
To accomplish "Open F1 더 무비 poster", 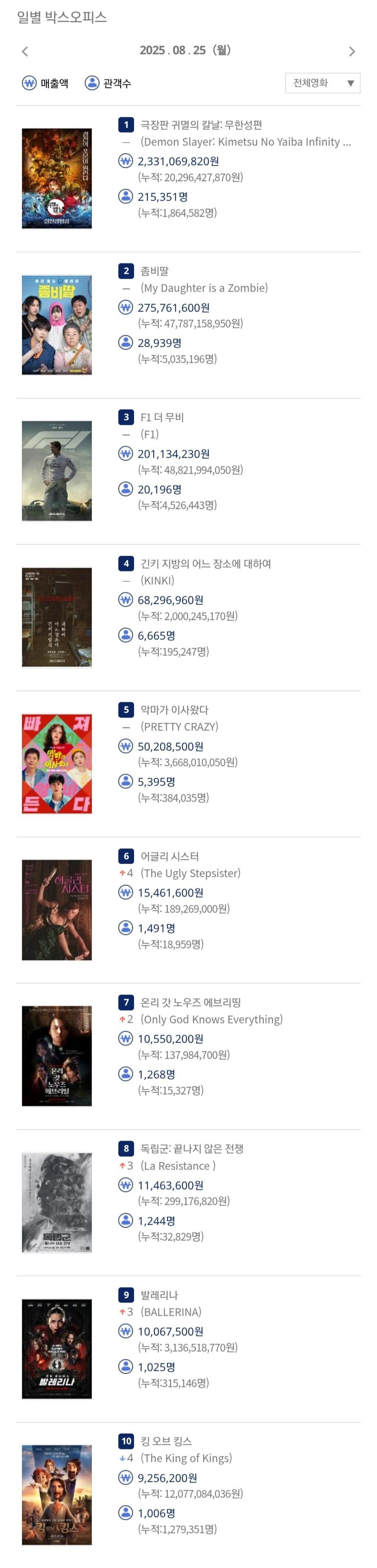I will (x=57, y=471).
